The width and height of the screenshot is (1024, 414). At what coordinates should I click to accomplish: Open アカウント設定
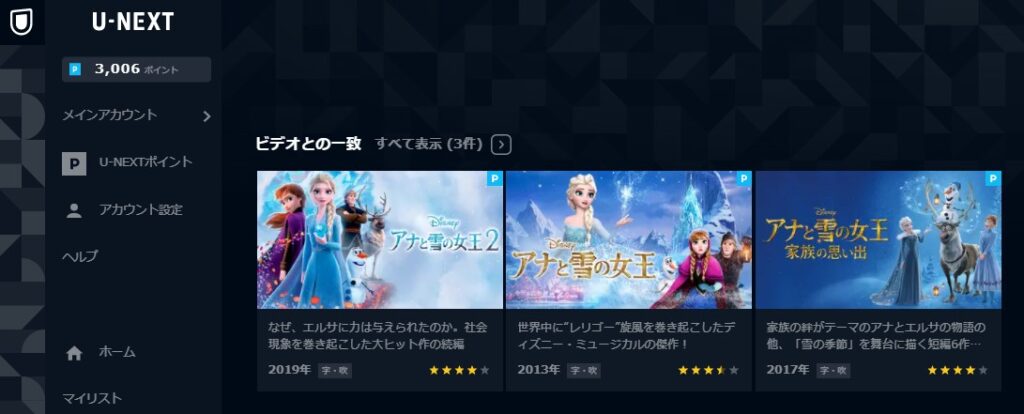[x=139, y=210]
